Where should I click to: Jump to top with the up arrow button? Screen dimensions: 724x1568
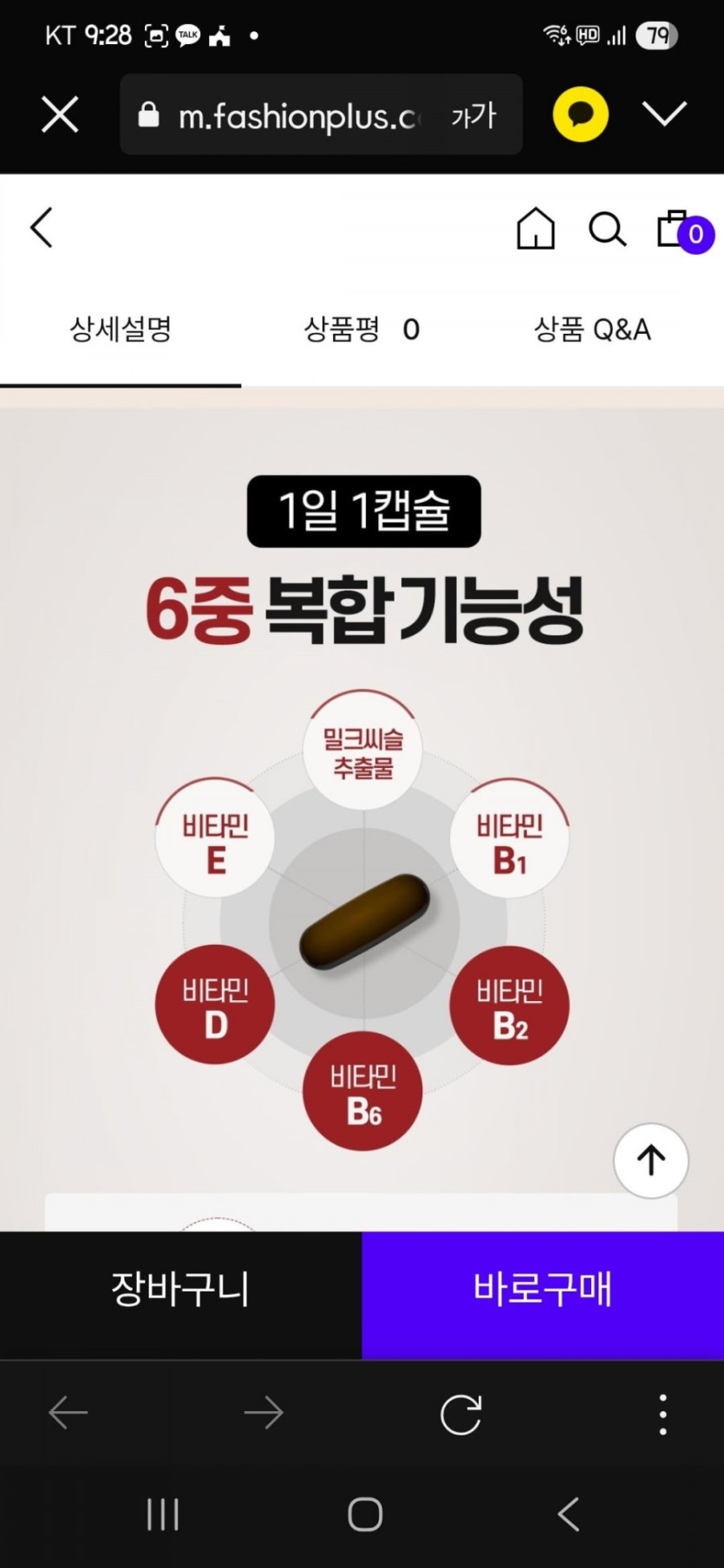point(651,1160)
